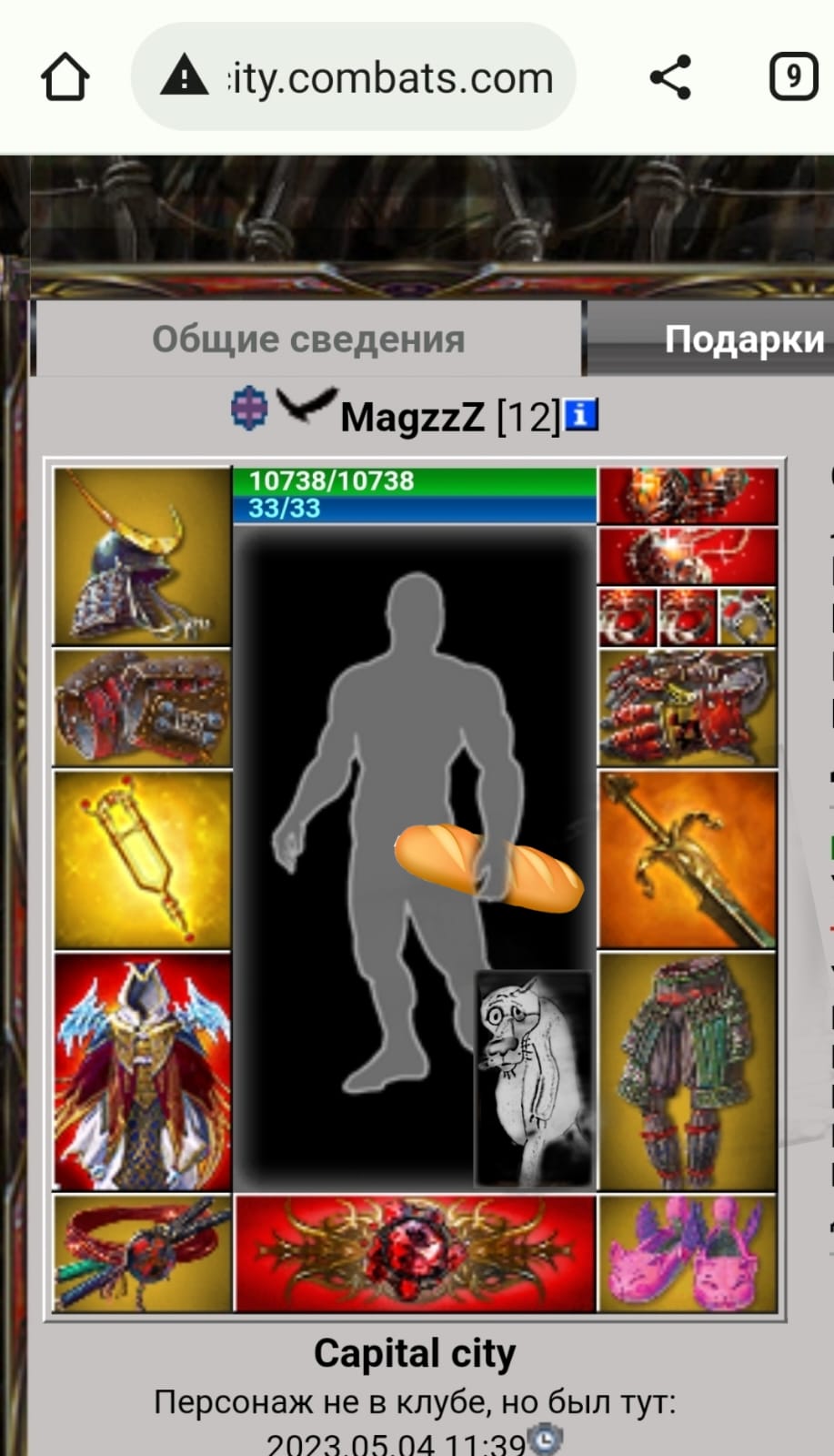Share this page
The image size is (834, 1456).
(670, 77)
